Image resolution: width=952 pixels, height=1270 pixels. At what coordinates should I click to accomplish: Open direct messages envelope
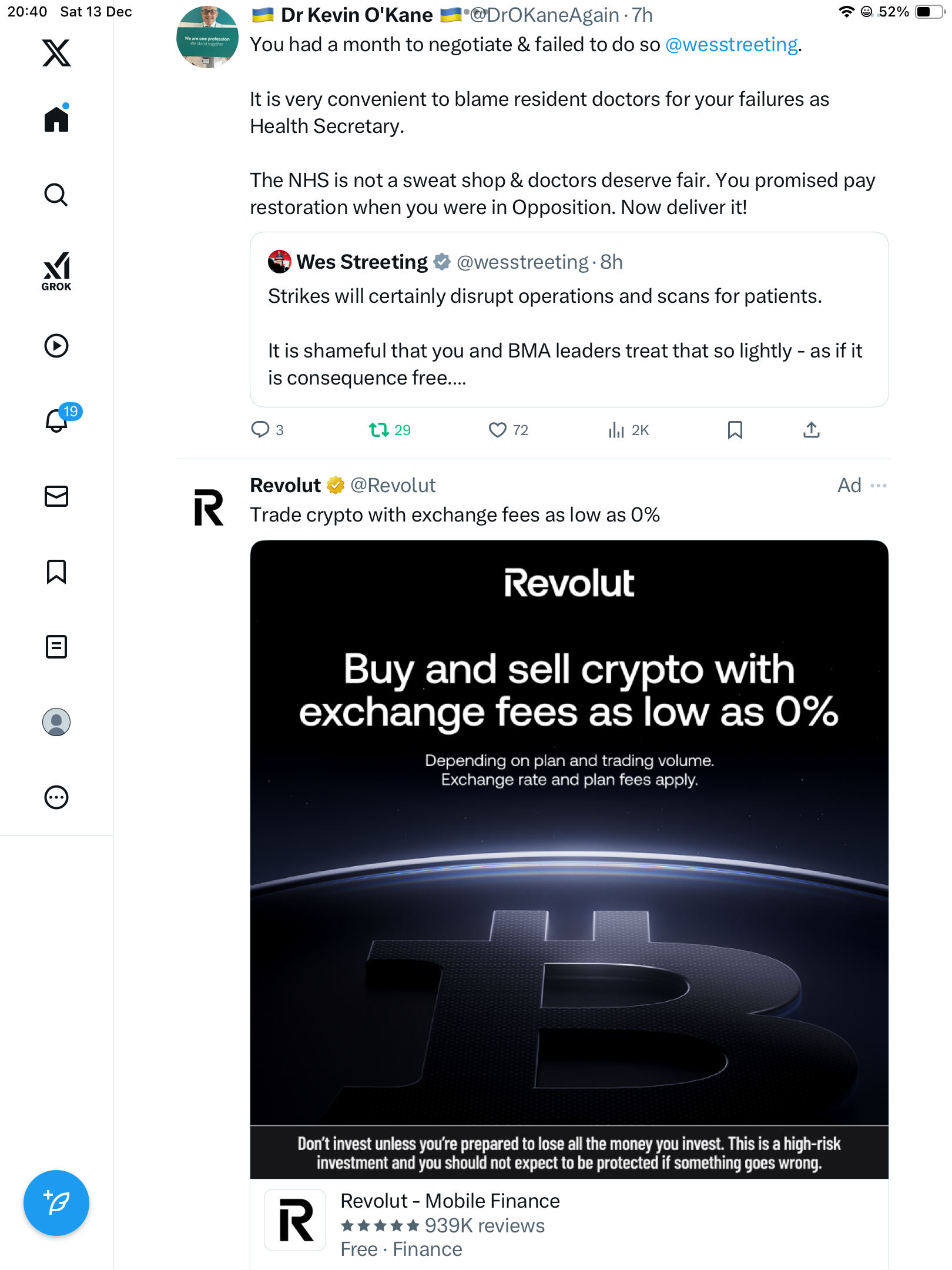(x=56, y=496)
